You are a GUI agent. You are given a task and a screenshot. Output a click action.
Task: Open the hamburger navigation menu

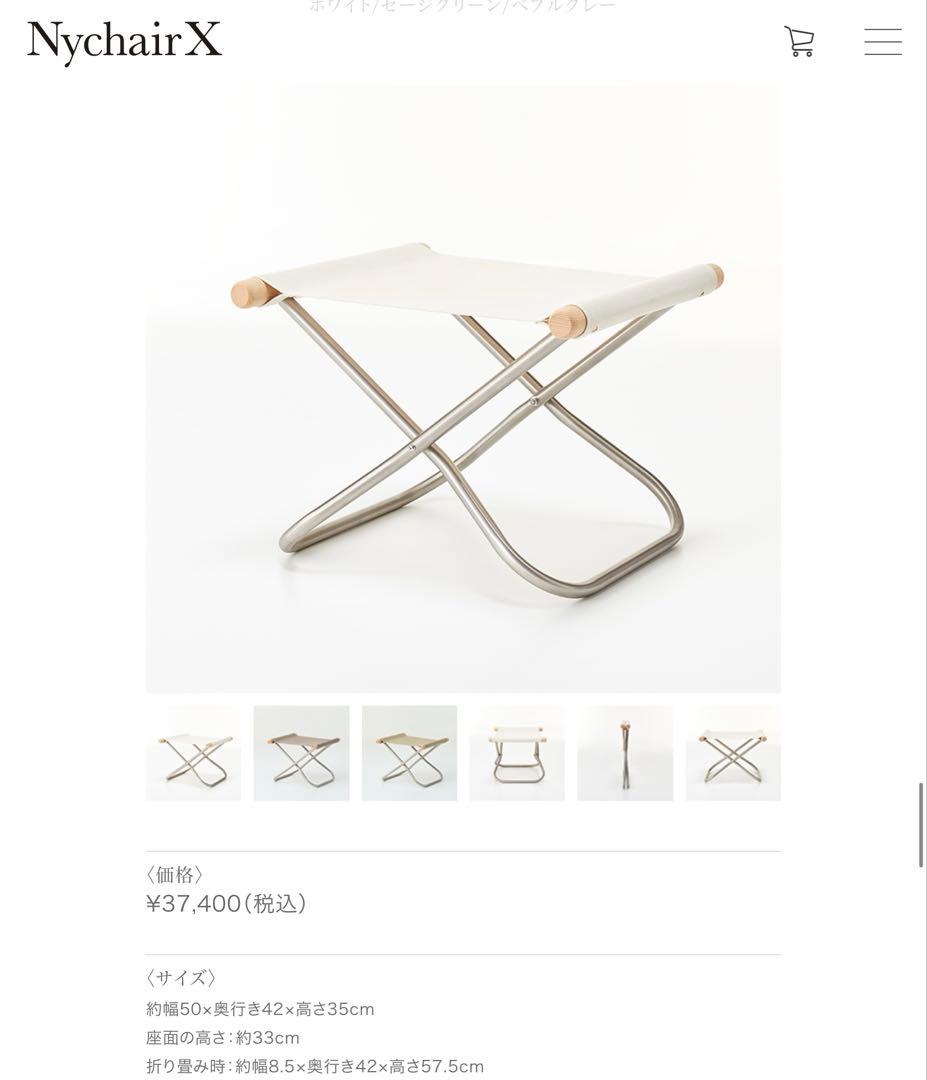[881, 42]
